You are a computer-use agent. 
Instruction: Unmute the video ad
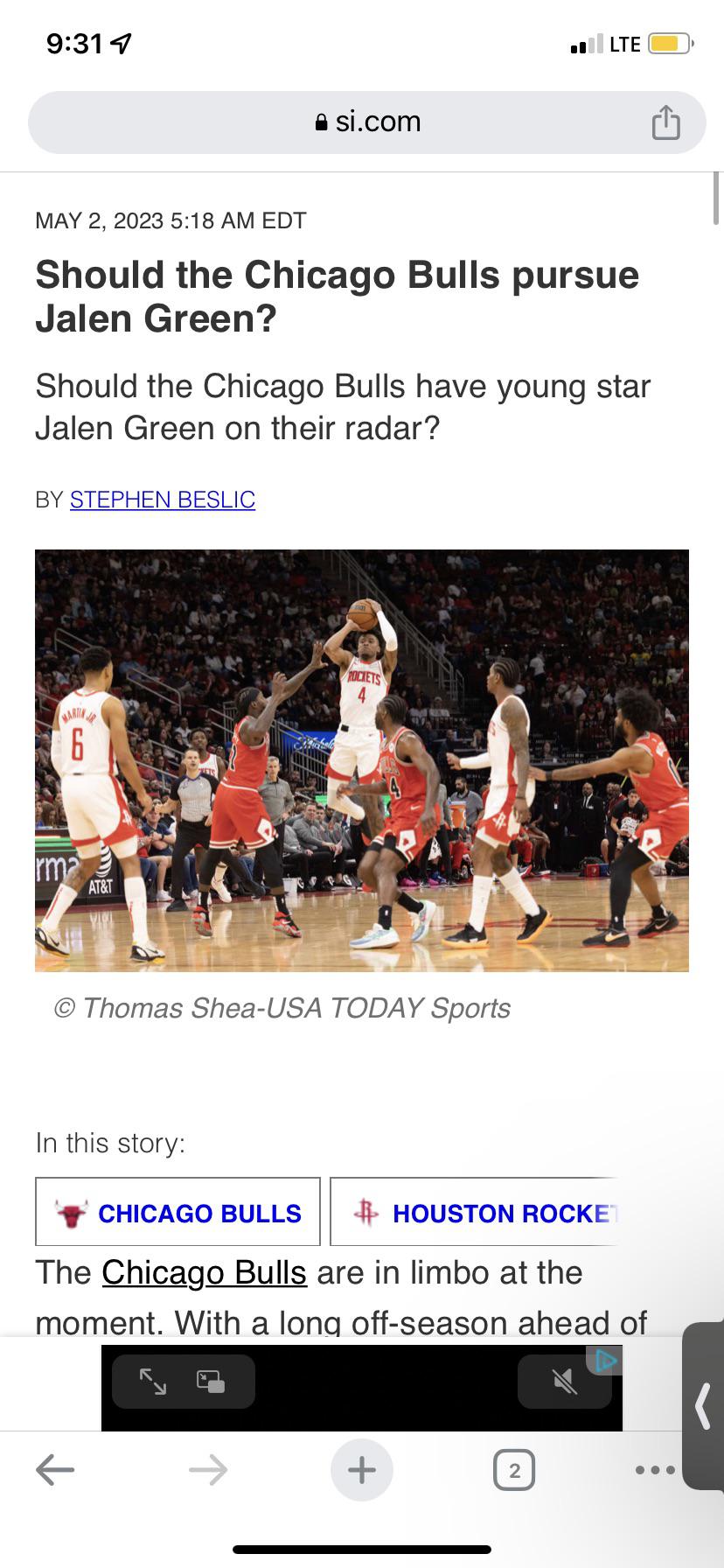(564, 1382)
